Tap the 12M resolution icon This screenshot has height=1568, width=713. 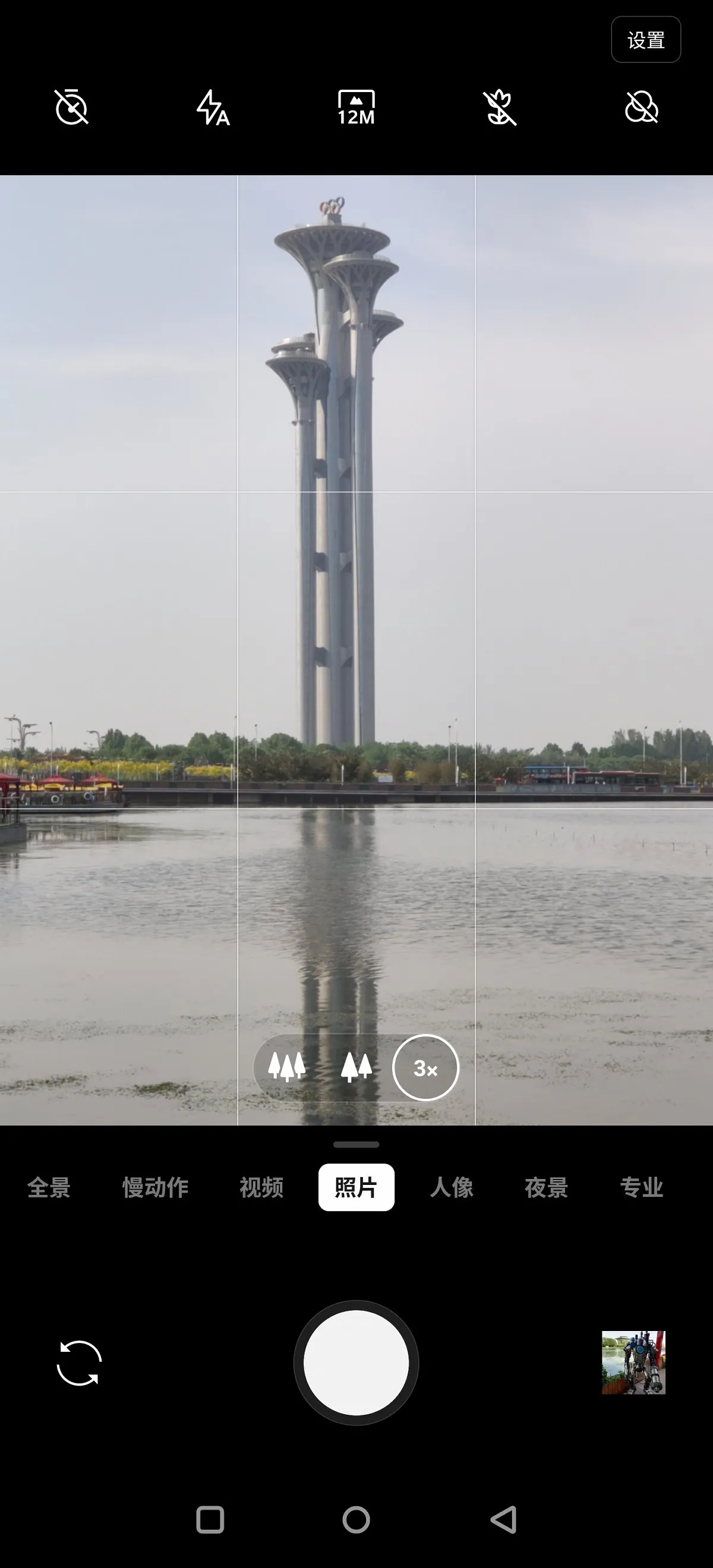point(356,108)
